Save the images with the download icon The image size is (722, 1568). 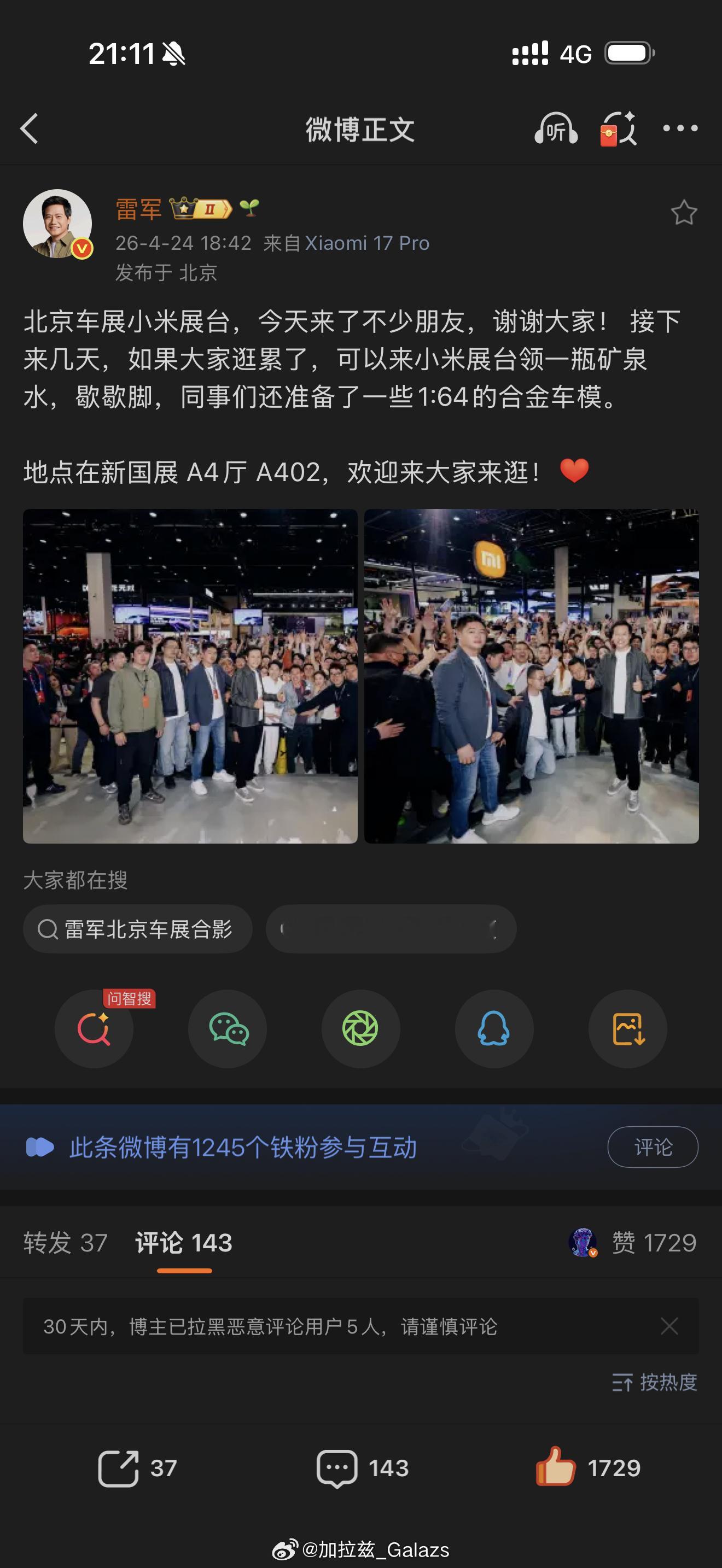click(x=627, y=1029)
